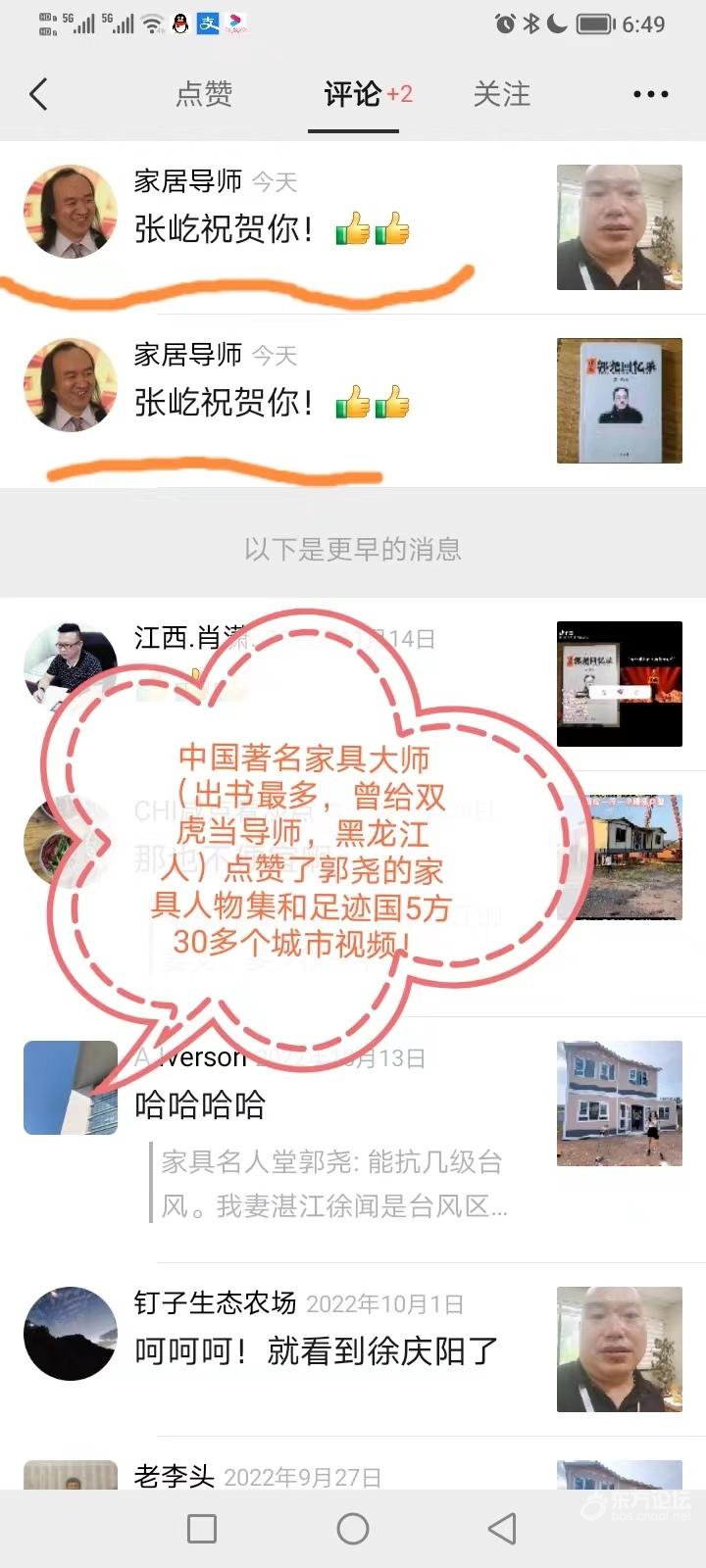Open the book-cover video beside 家居导师's comment

(619, 401)
